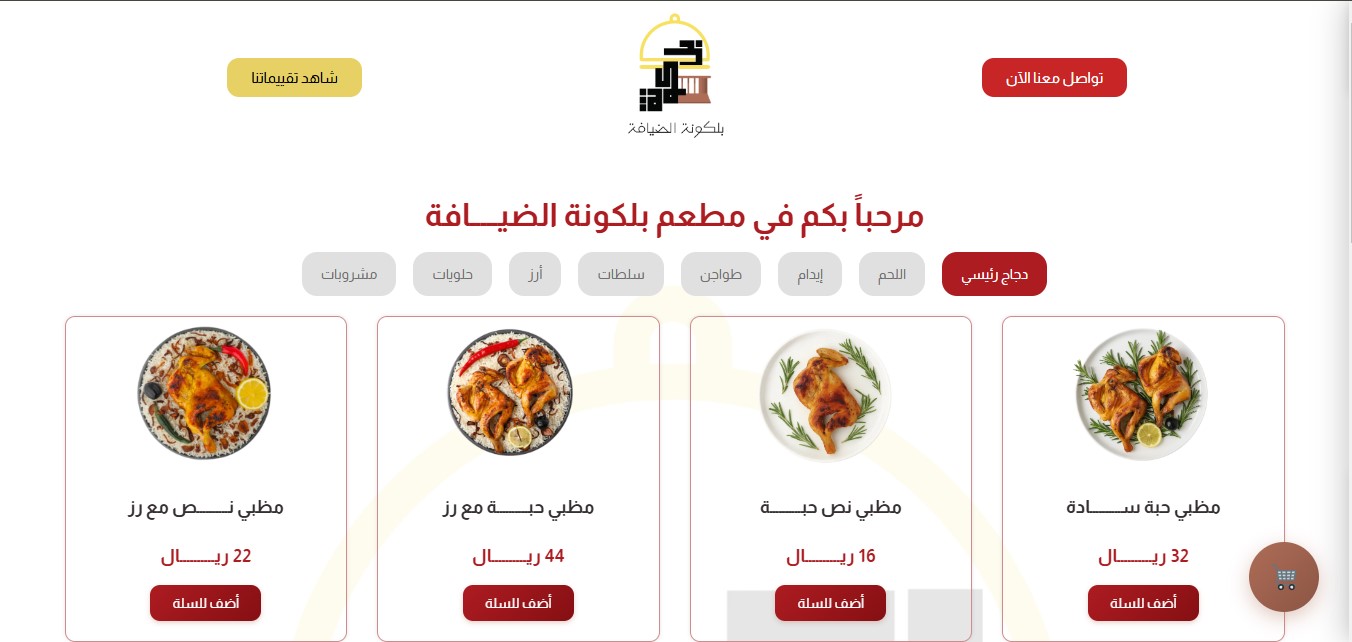Viewport: 1352px width, 642px height.
Task: Show the سلطات category
Action: point(621,275)
